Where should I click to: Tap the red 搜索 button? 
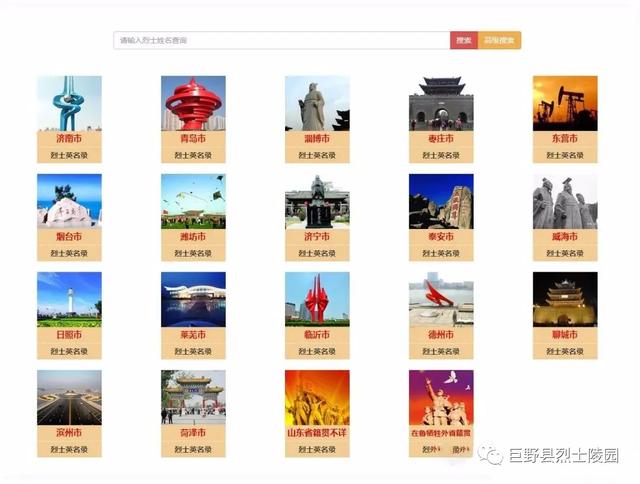(x=463, y=40)
